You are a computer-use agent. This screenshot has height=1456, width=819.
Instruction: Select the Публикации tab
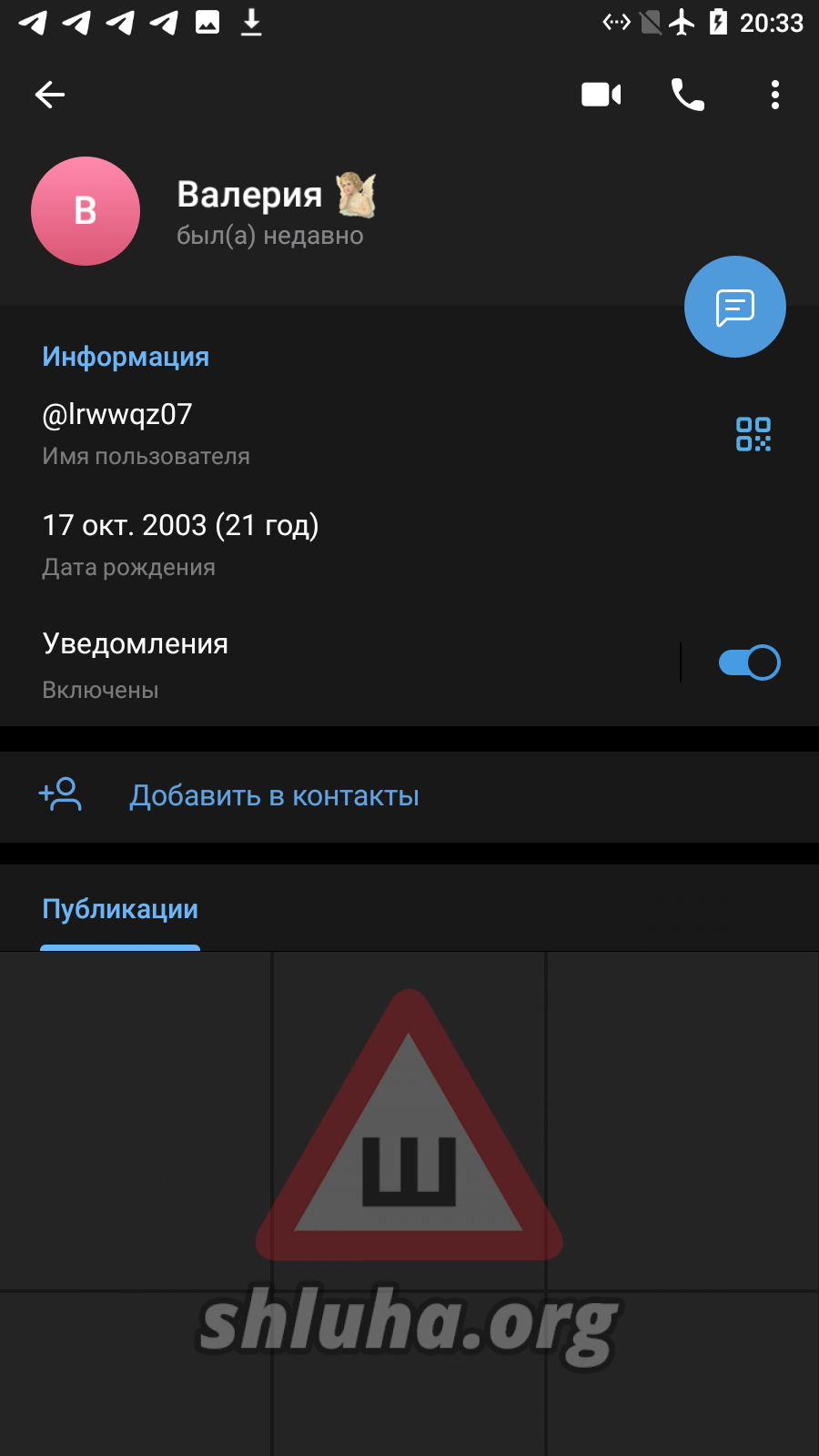(x=120, y=909)
